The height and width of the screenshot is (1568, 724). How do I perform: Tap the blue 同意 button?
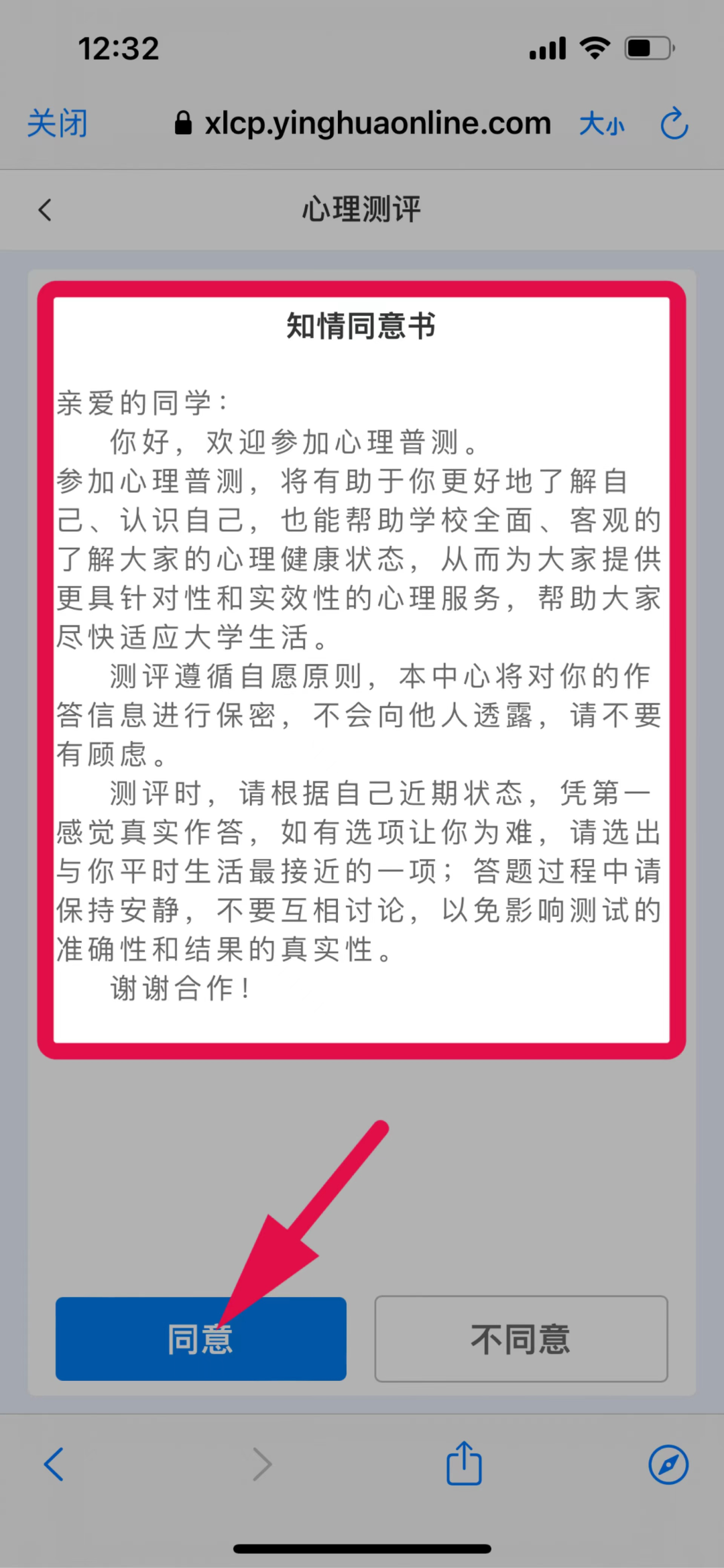[x=200, y=1339]
